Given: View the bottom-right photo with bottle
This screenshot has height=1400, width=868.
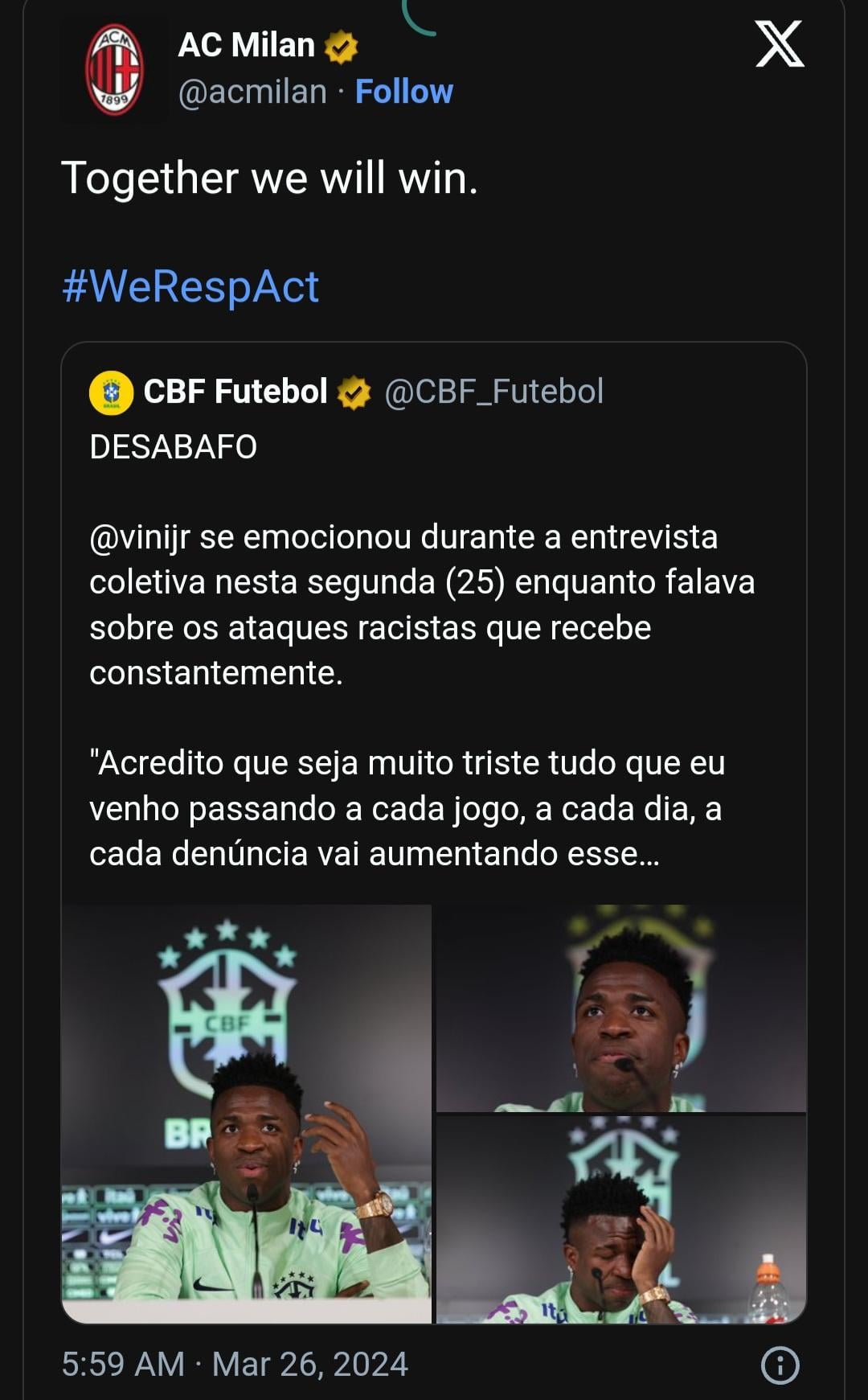Looking at the screenshot, I should 620,1219.
